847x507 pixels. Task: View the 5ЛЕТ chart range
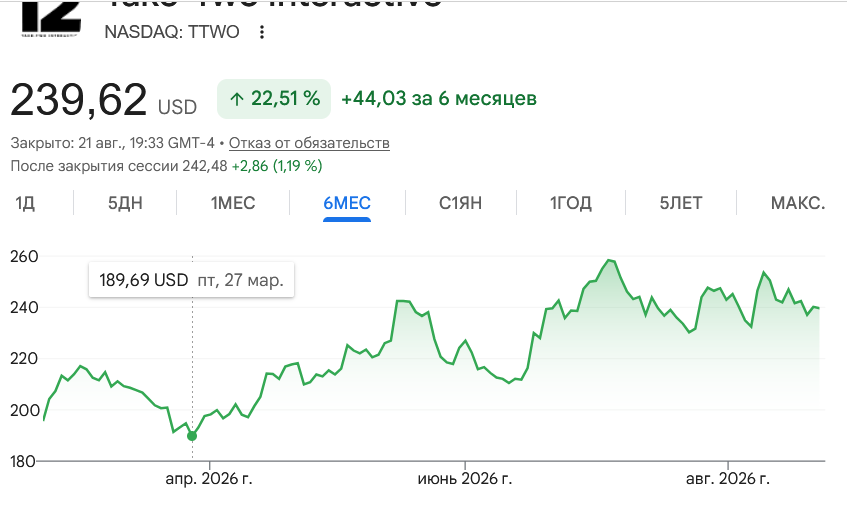[x=681, y=203]
